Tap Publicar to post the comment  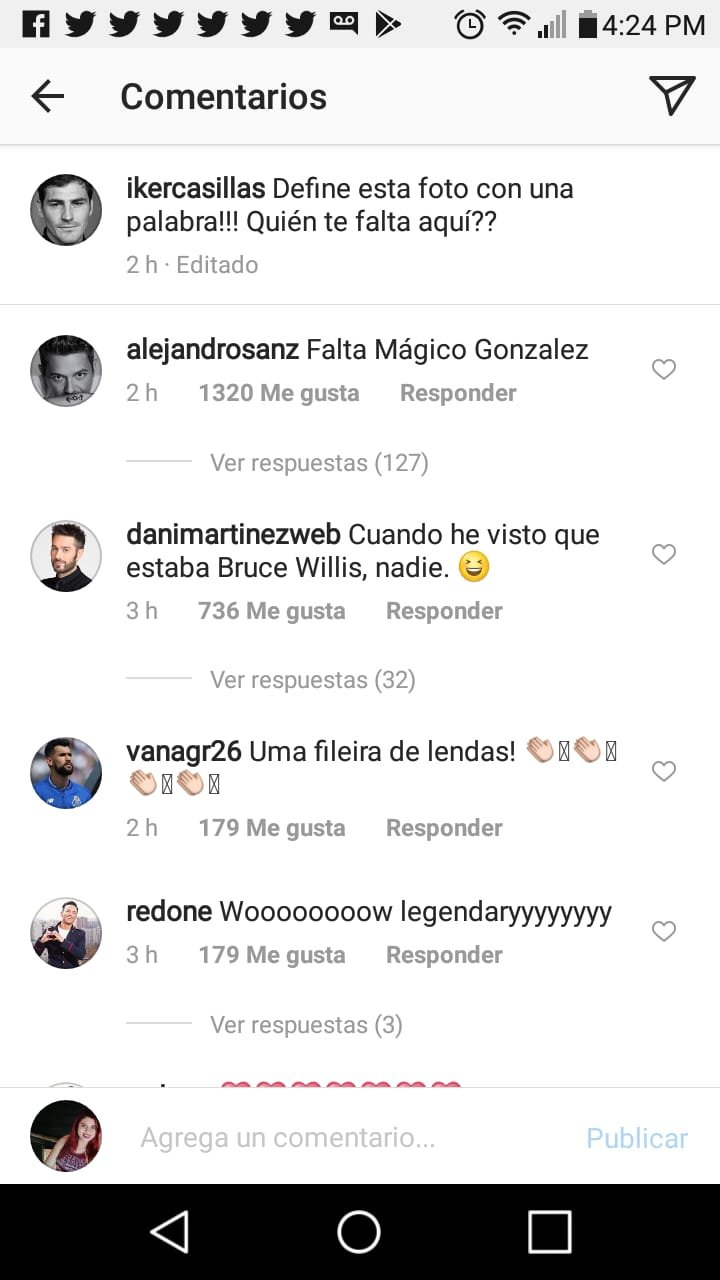point(636,1138)
